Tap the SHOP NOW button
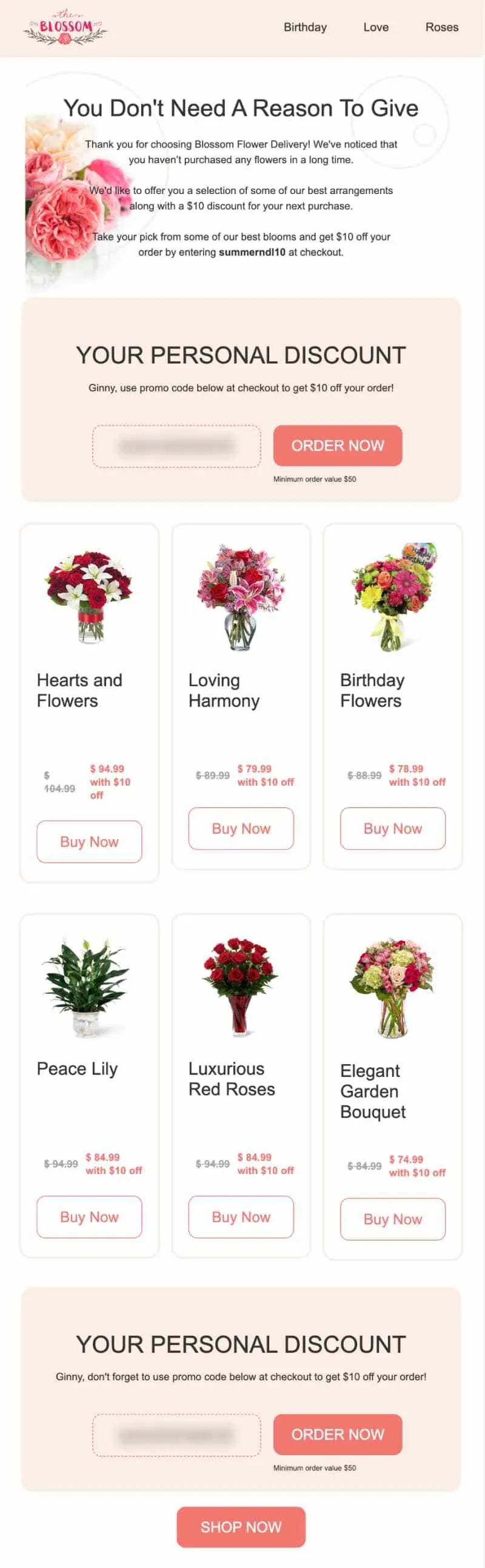This screenshot has width=485, height=1568. pyautogui.click(x=240, y=1527)
